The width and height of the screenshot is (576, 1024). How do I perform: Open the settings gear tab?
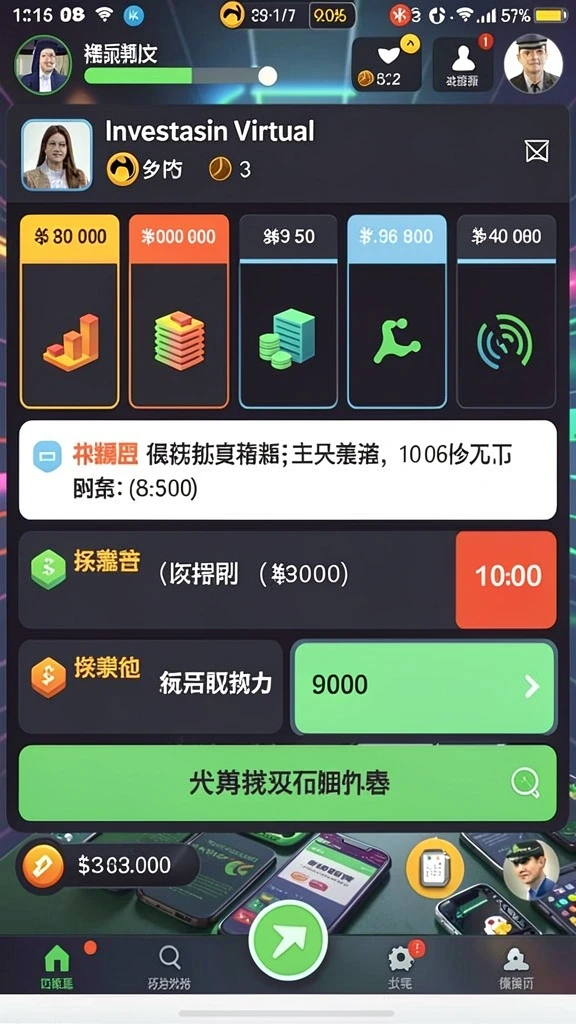pos(400,967)
